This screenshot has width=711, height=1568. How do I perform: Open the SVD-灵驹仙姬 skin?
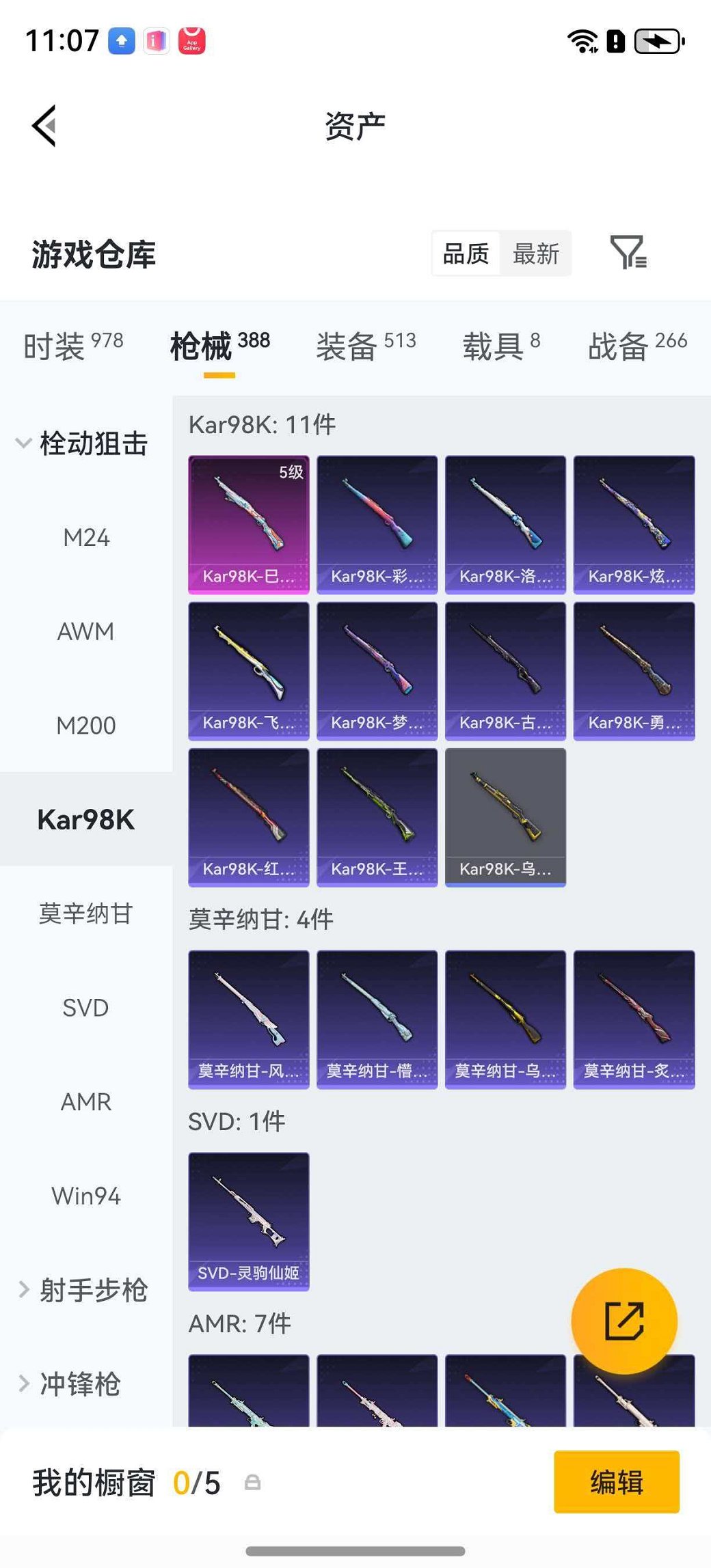(x=249, y=1222)
